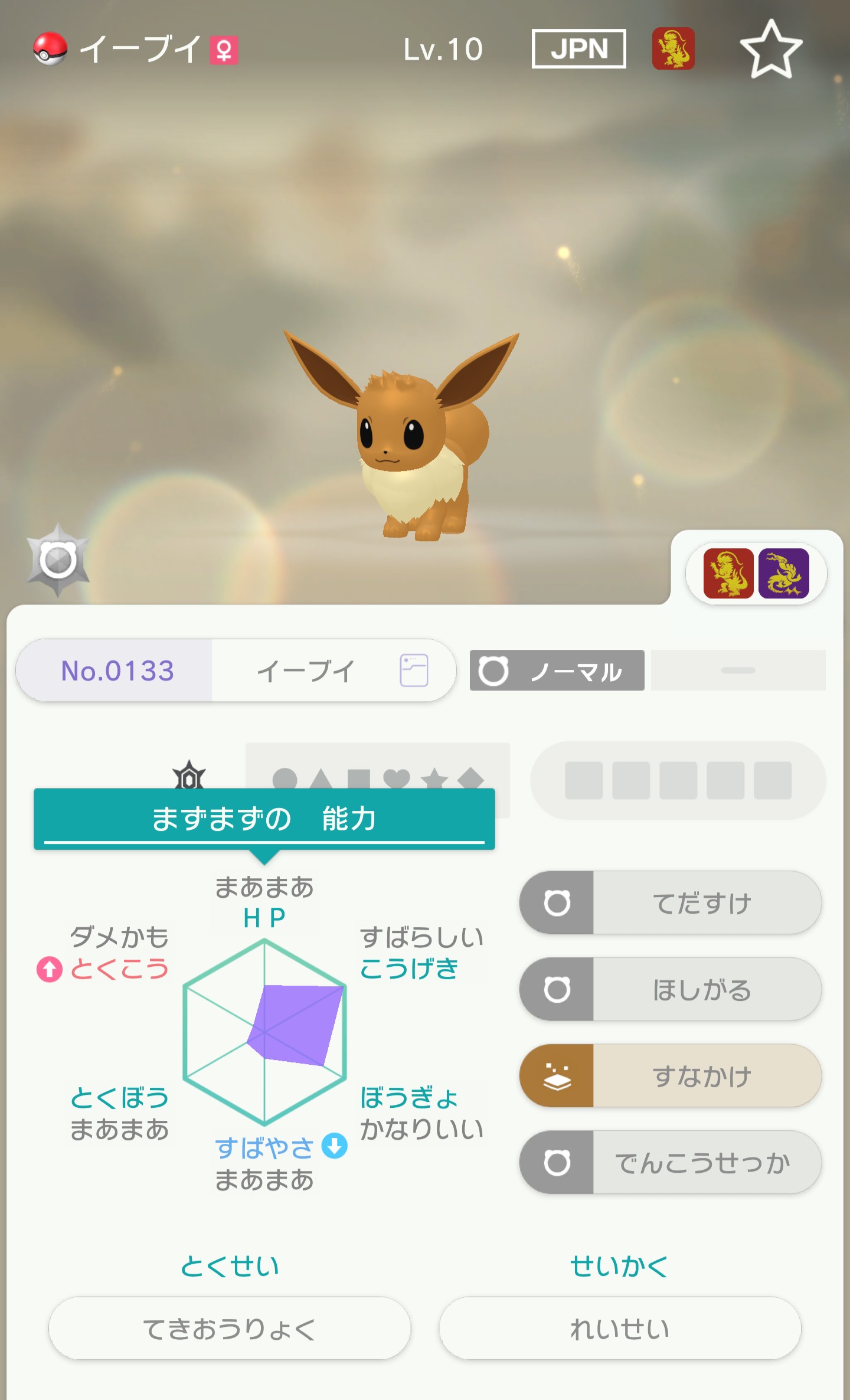850x1400 pixels.
Task: Mark イーブイ as favorite with the star
Action: [x=770, y=50]
